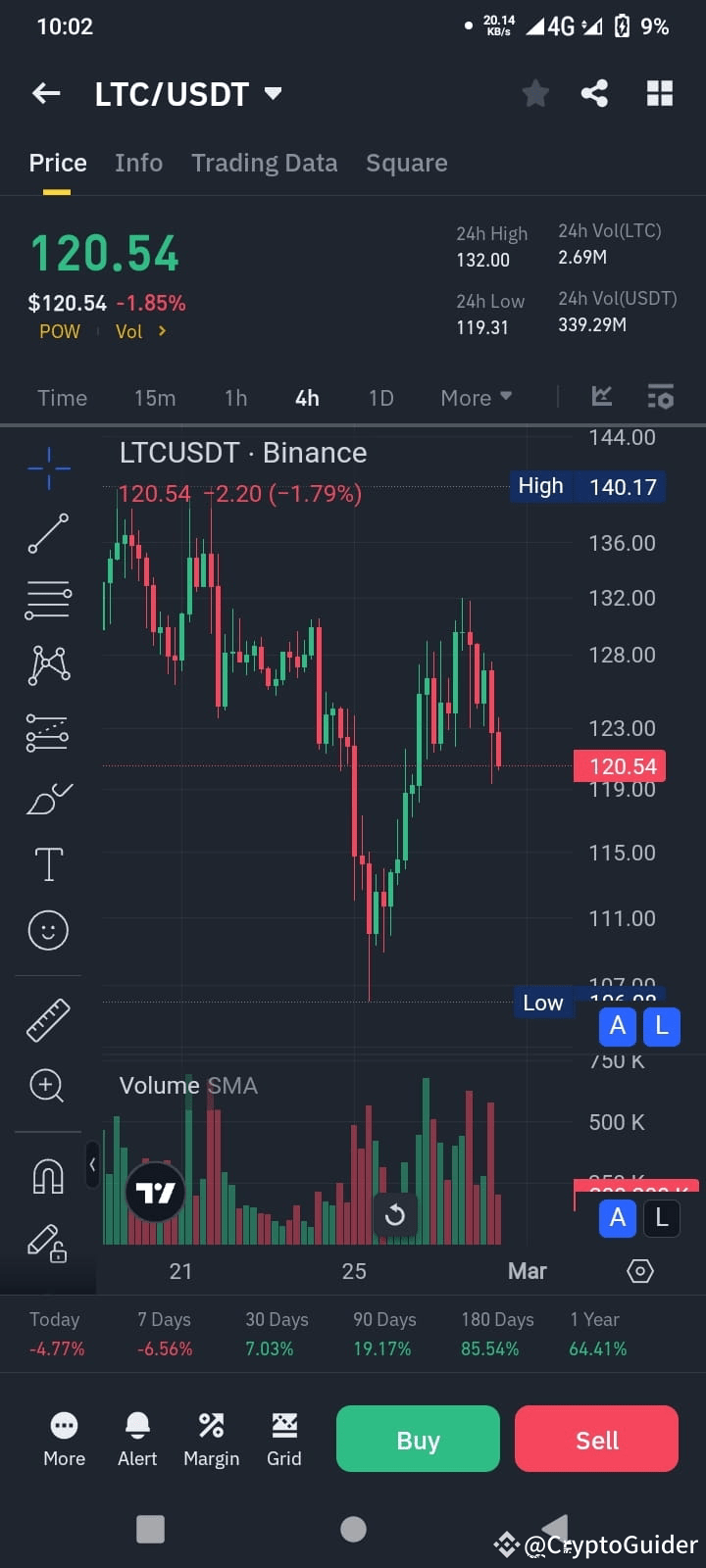Toggle the A indicator button near the price
Image resolution: width=706 pixels, height=1568 pixels.
(x=618, y=1026)
